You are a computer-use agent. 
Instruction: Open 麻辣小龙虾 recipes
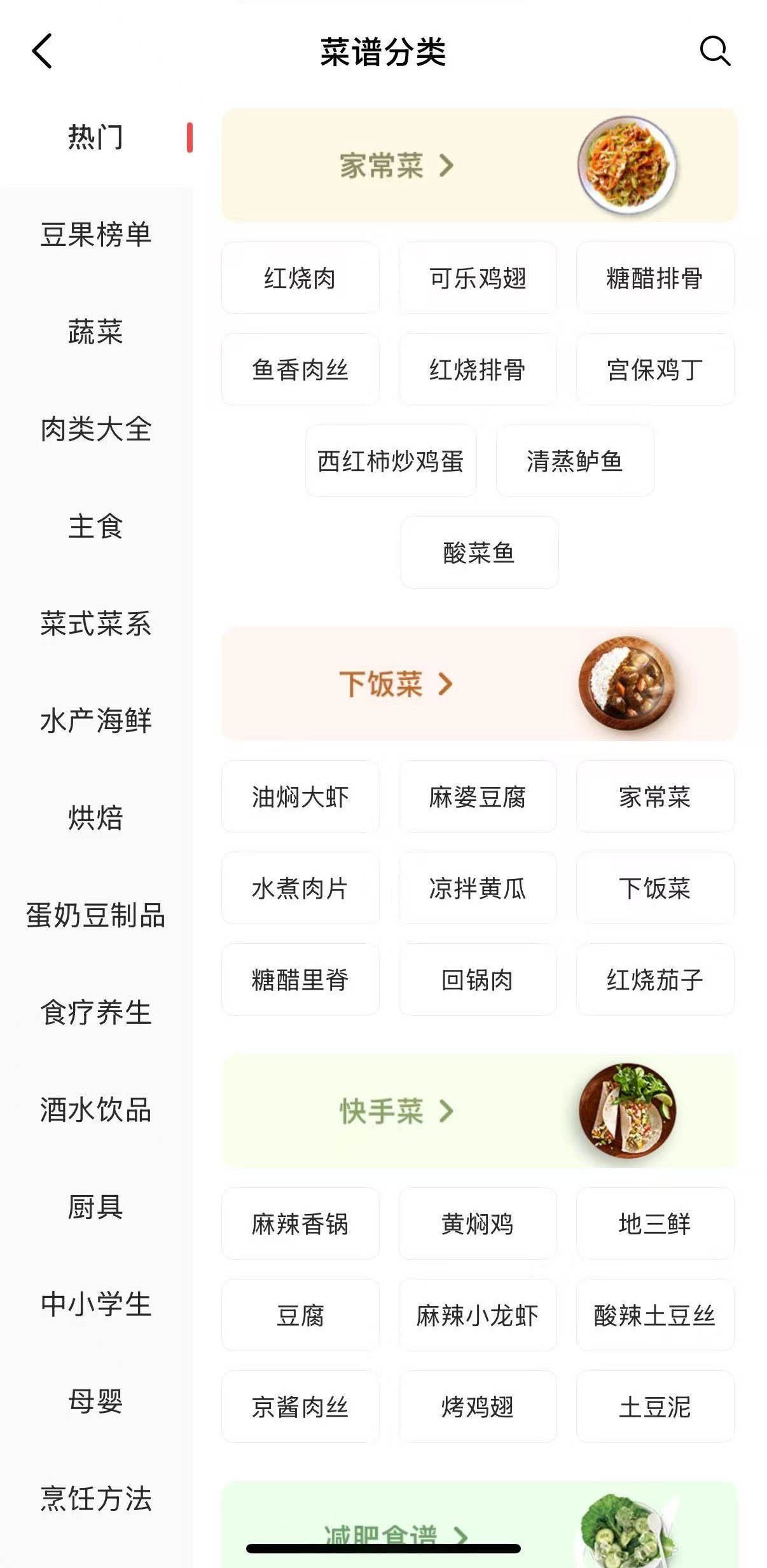pyautogui.click(x=478, y=1316)
